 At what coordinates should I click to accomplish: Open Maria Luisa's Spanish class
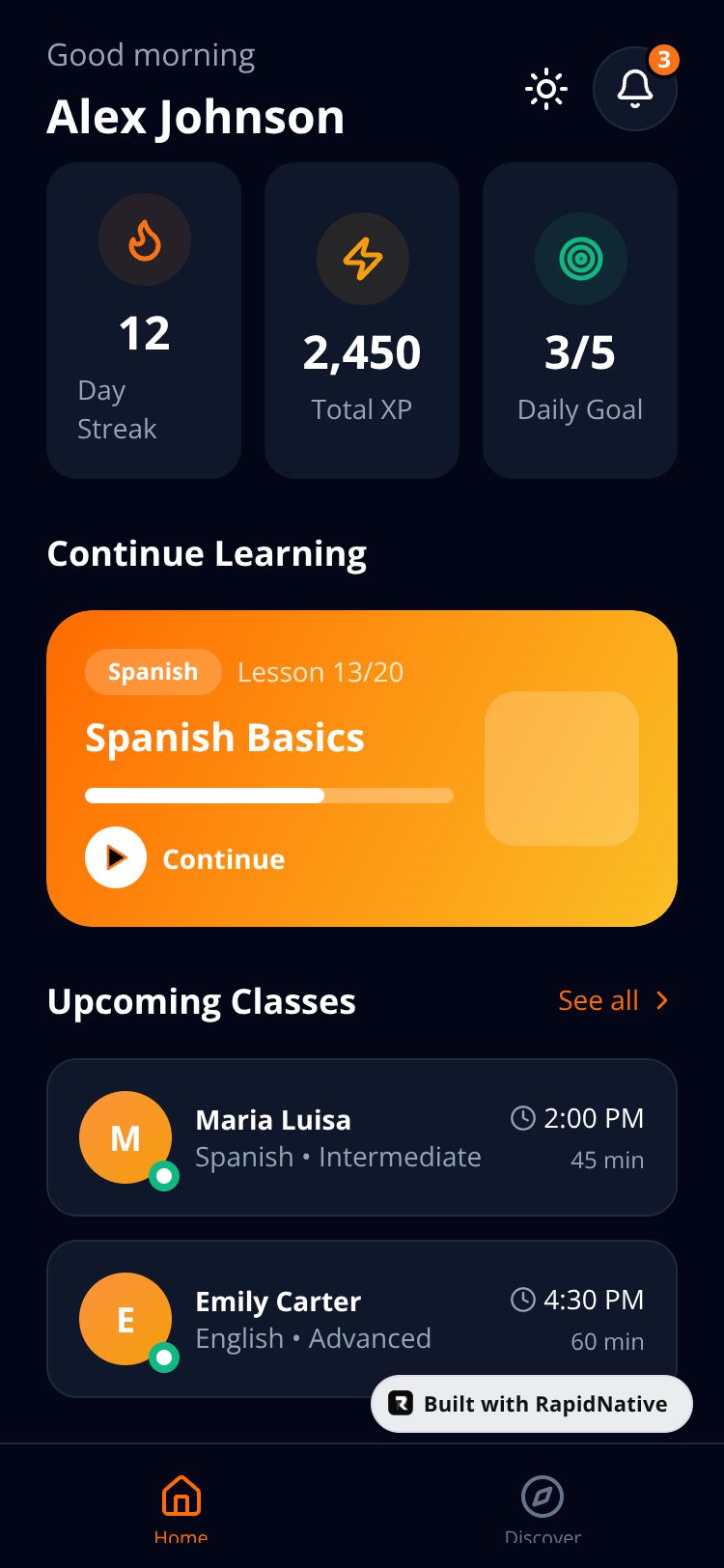tap(361, 1137)
